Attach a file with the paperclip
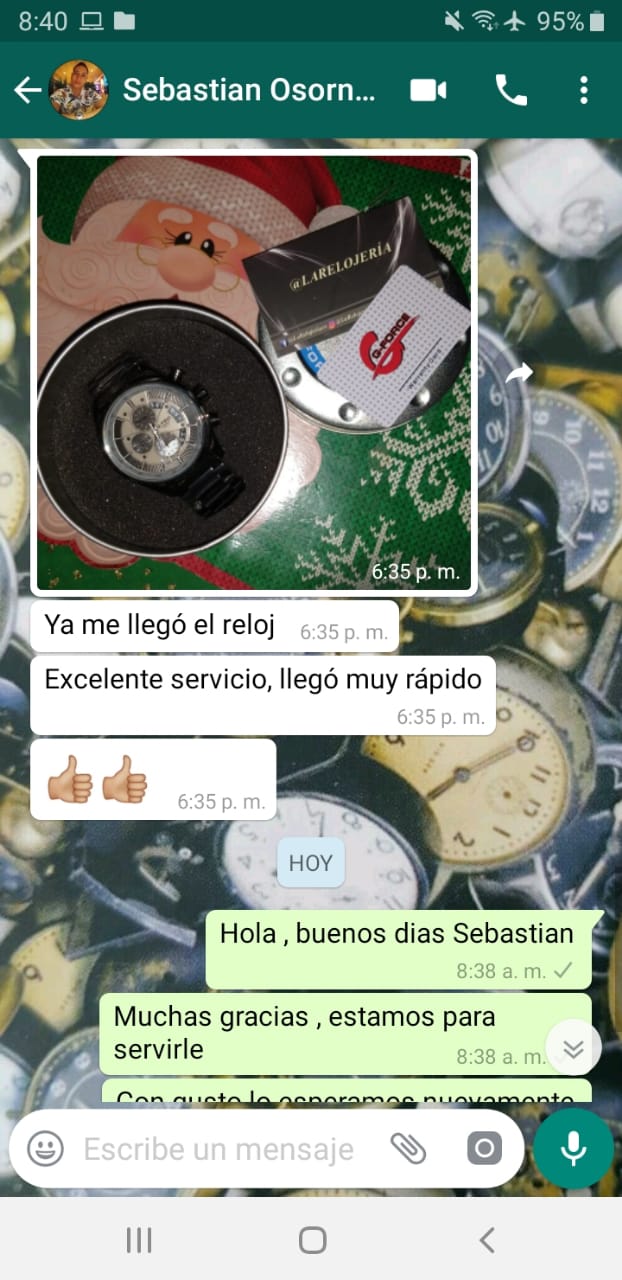 coord(408,1149)
